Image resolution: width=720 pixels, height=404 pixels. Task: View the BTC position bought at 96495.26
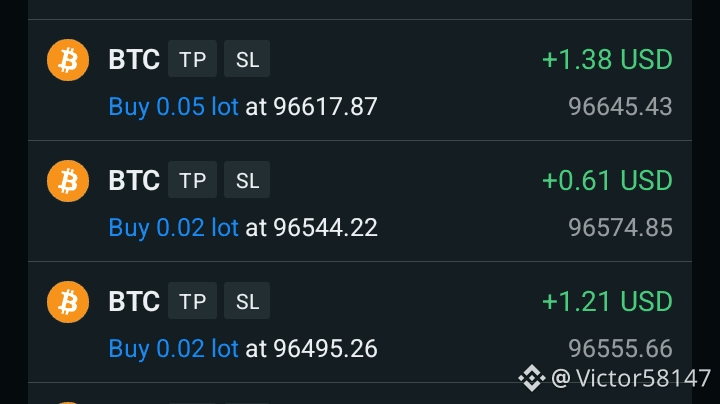tap(360, 323)
